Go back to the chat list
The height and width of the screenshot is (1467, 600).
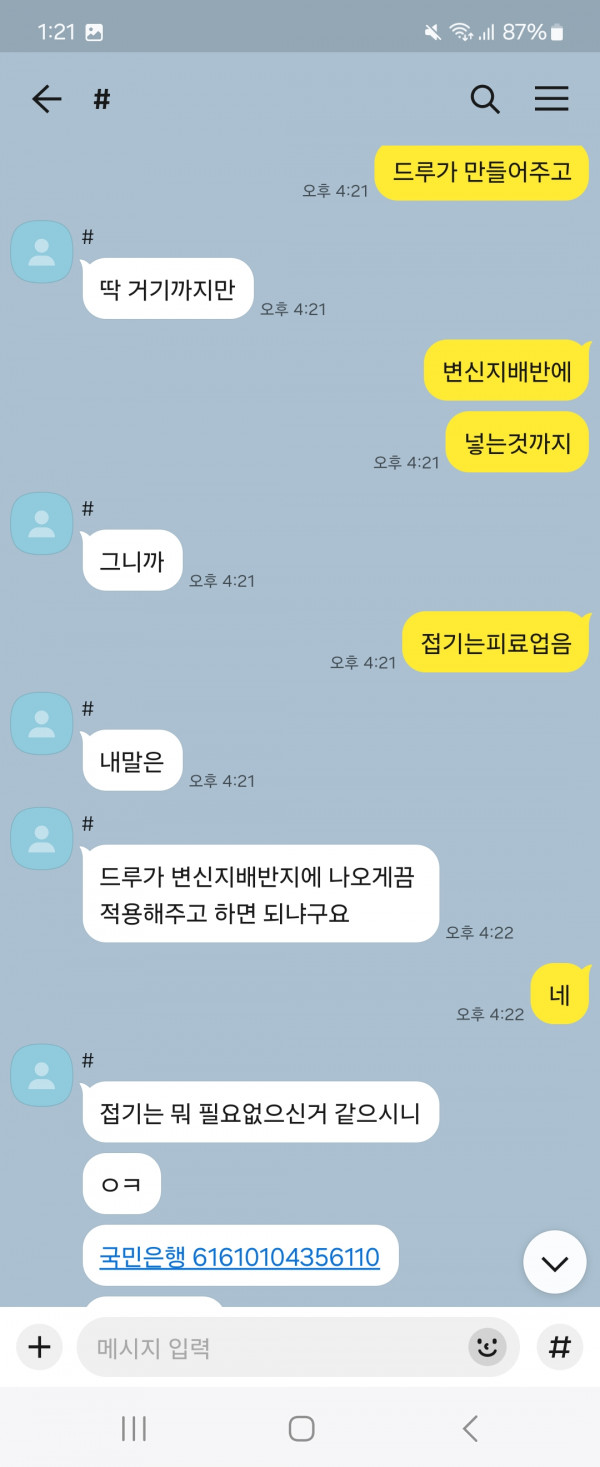(46, 98)
